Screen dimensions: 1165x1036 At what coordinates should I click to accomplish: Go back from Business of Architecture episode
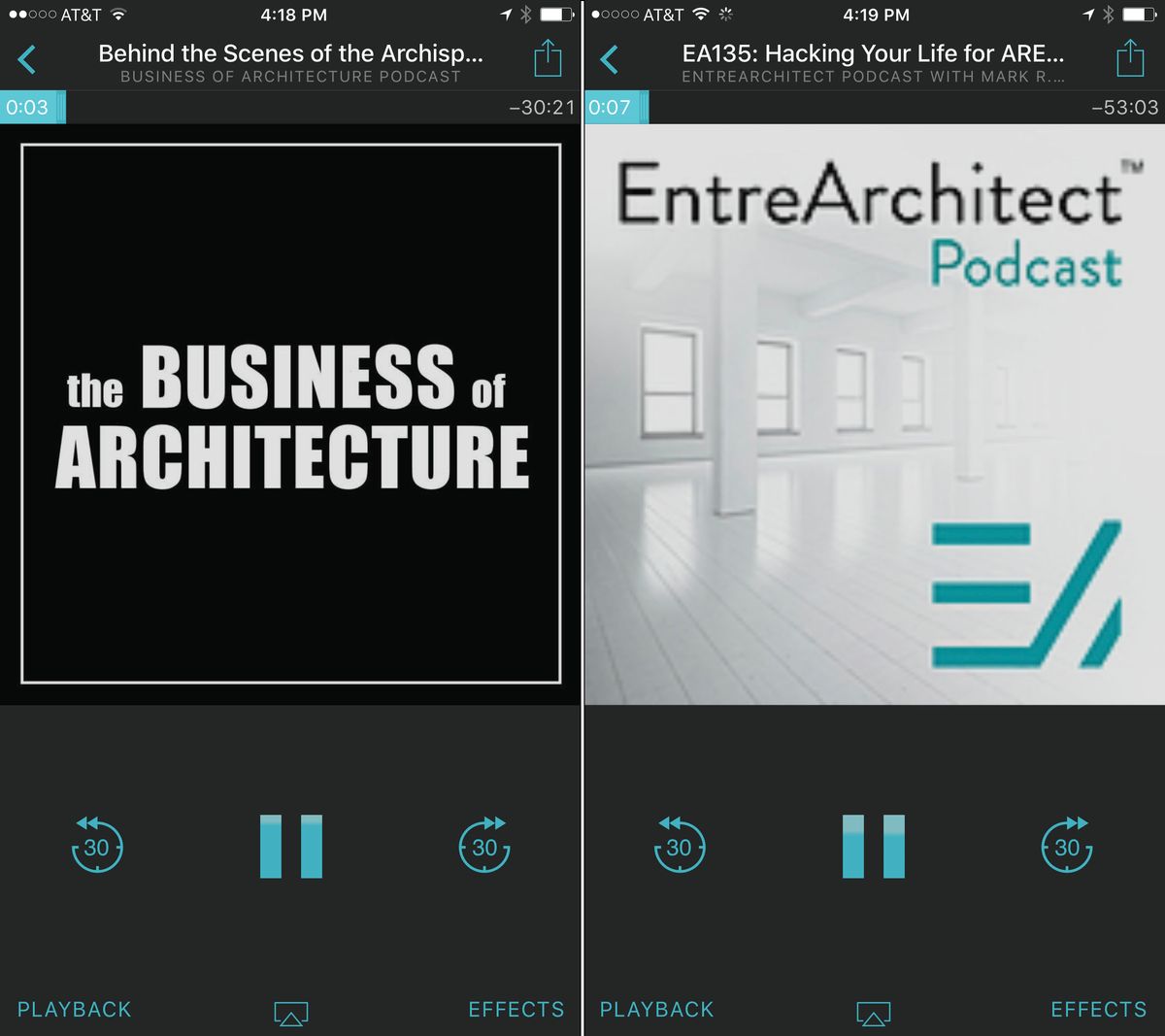[x=27, y=60]
